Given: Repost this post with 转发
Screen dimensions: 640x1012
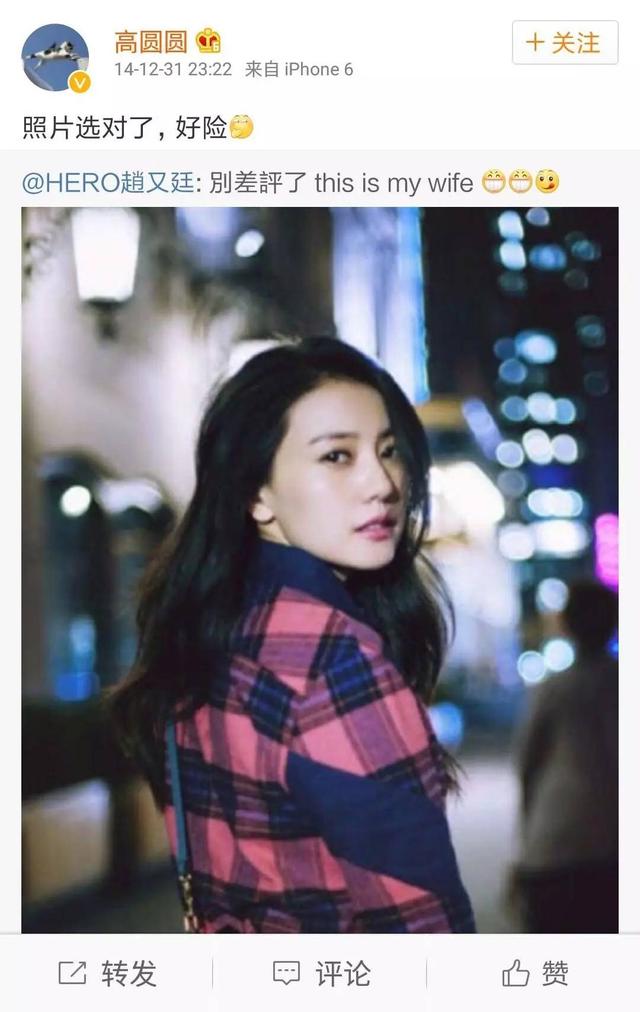Looking at the screenshot, I should pyautogui.click(x=107, y=973).
